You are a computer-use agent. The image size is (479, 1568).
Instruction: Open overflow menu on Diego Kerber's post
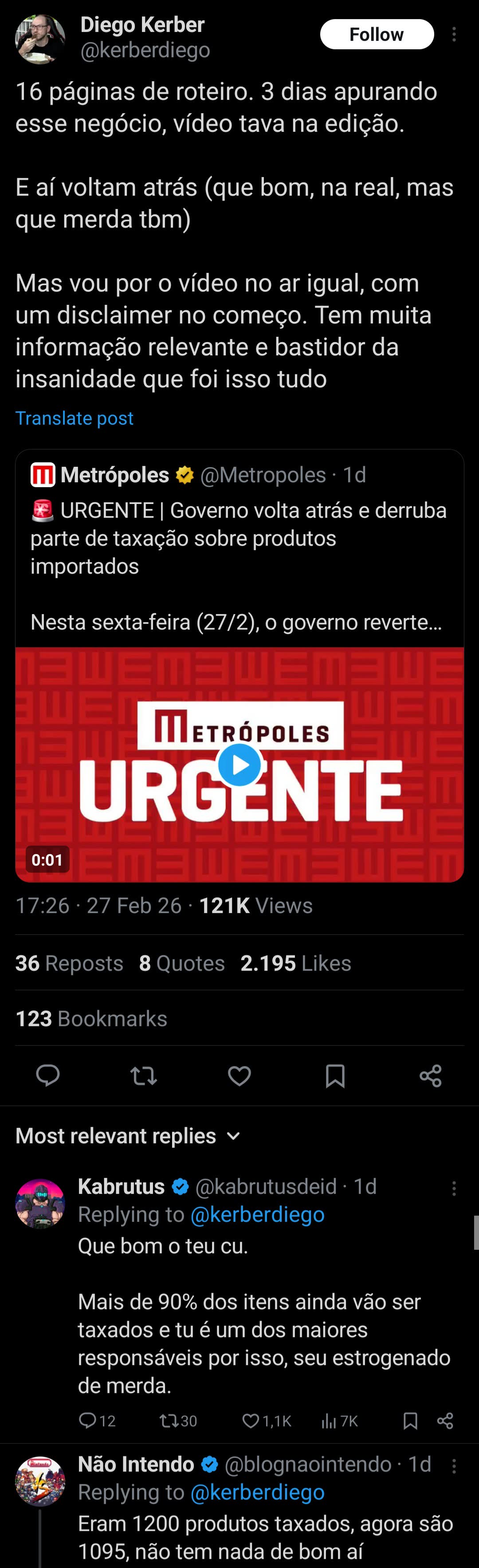pos(454,34)
